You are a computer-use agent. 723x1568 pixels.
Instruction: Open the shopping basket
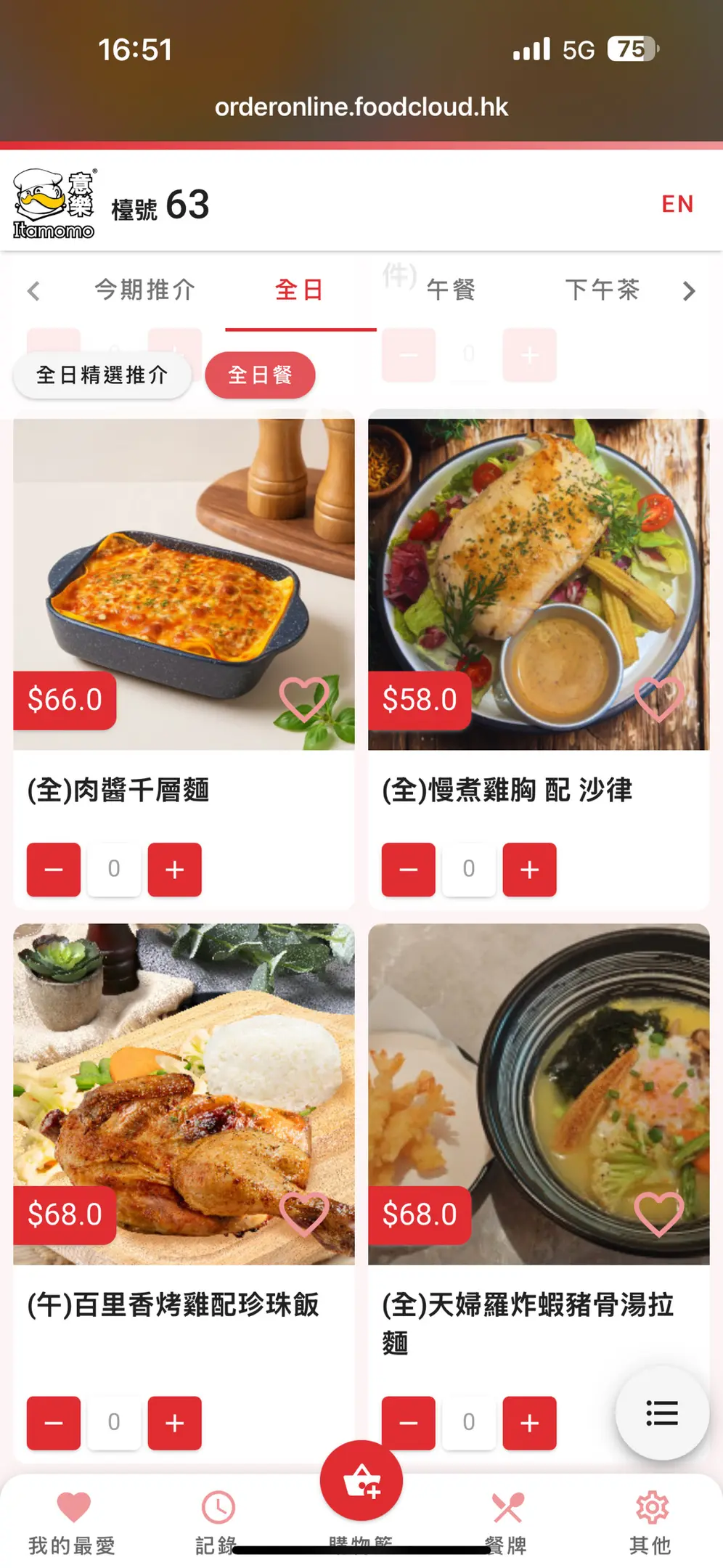[x=361, y=1481]
